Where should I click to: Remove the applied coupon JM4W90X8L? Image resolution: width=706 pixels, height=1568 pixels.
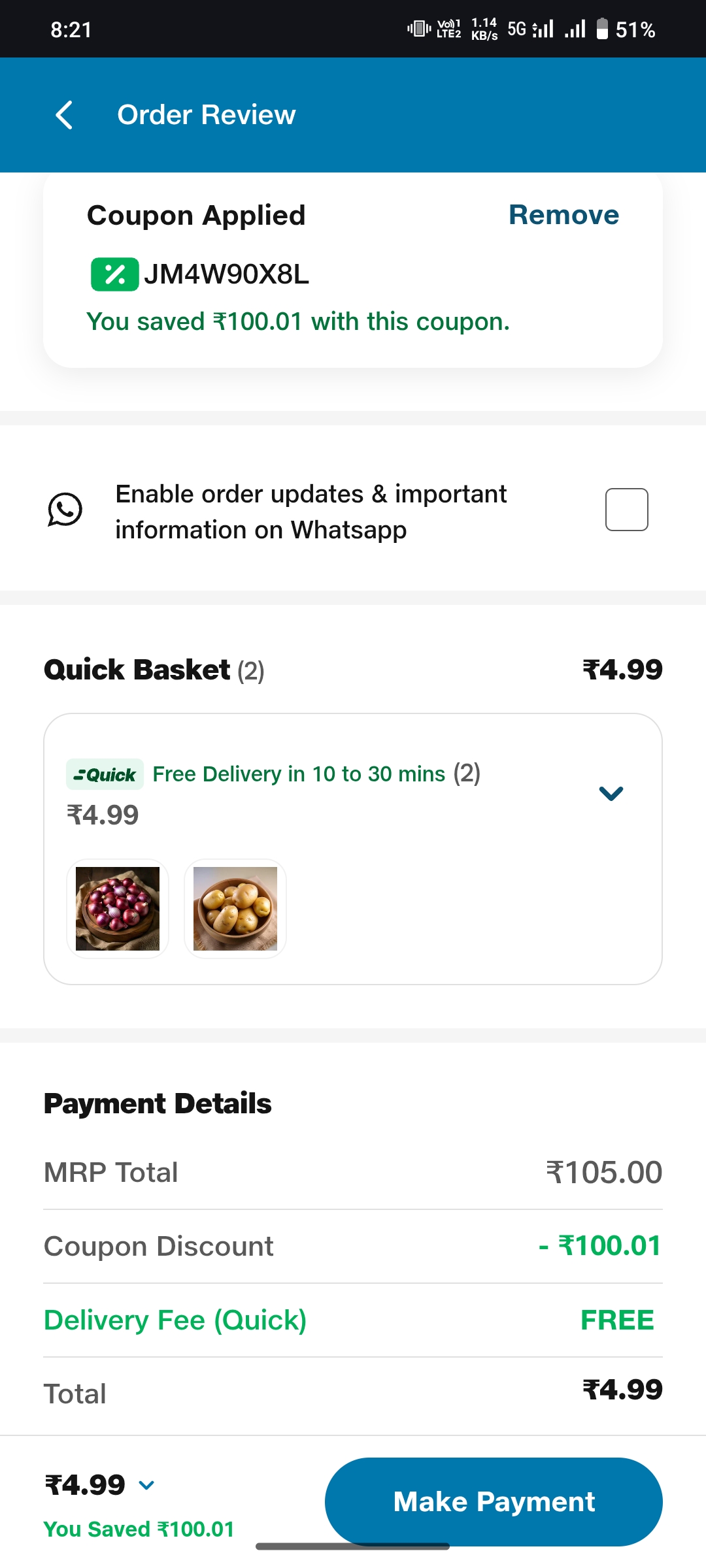click(563, 215)
